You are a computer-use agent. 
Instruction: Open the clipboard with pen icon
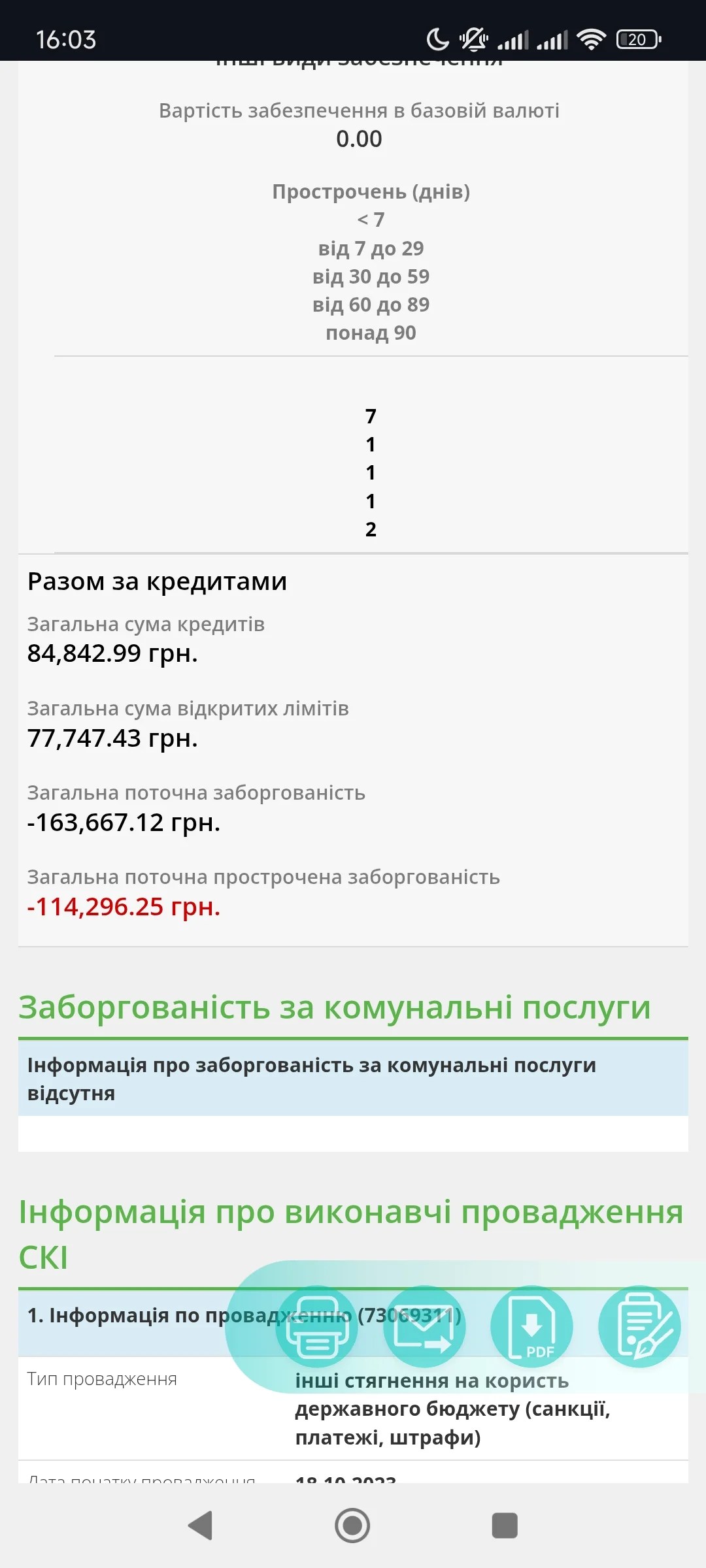pos(639,1326)
